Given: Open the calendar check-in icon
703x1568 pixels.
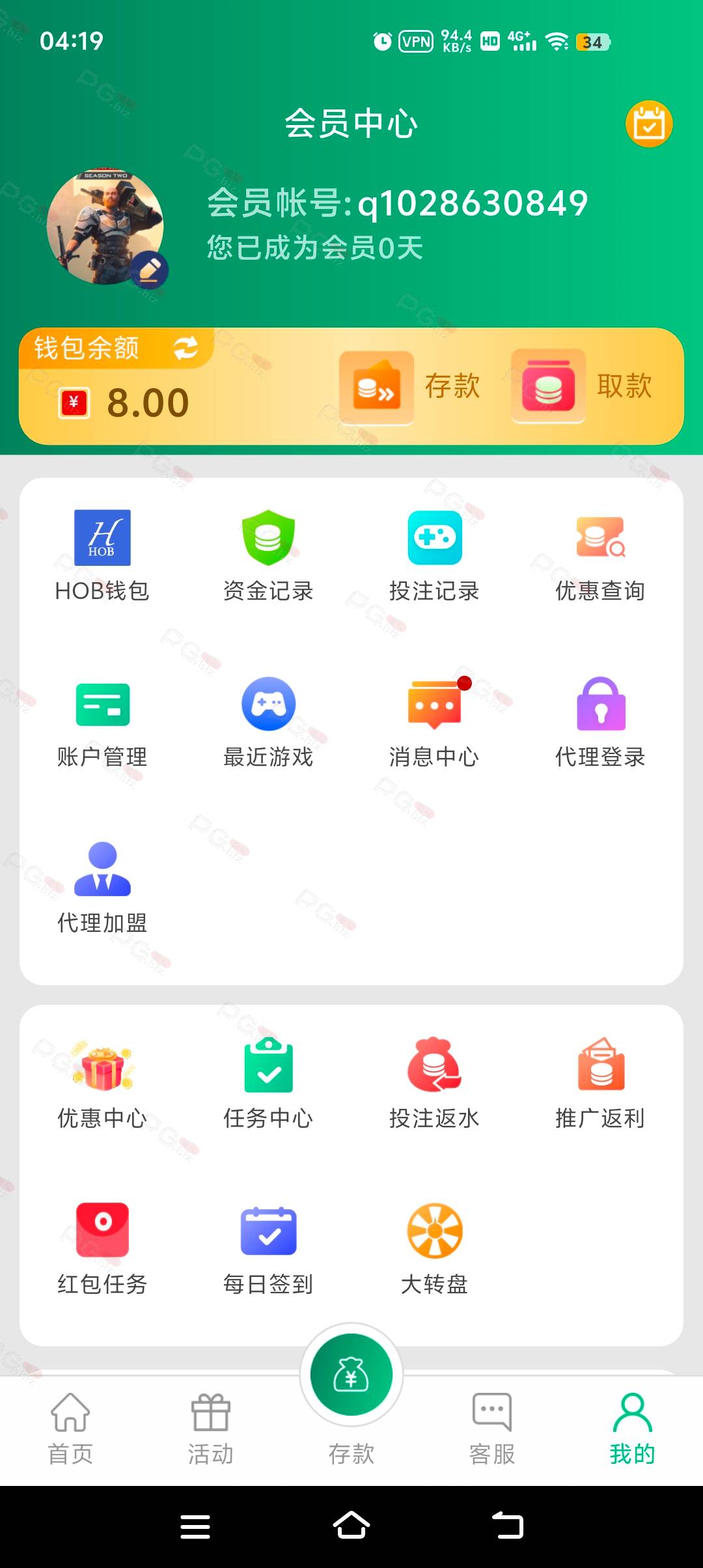Looking at the screenshot, I should (648, 124).
